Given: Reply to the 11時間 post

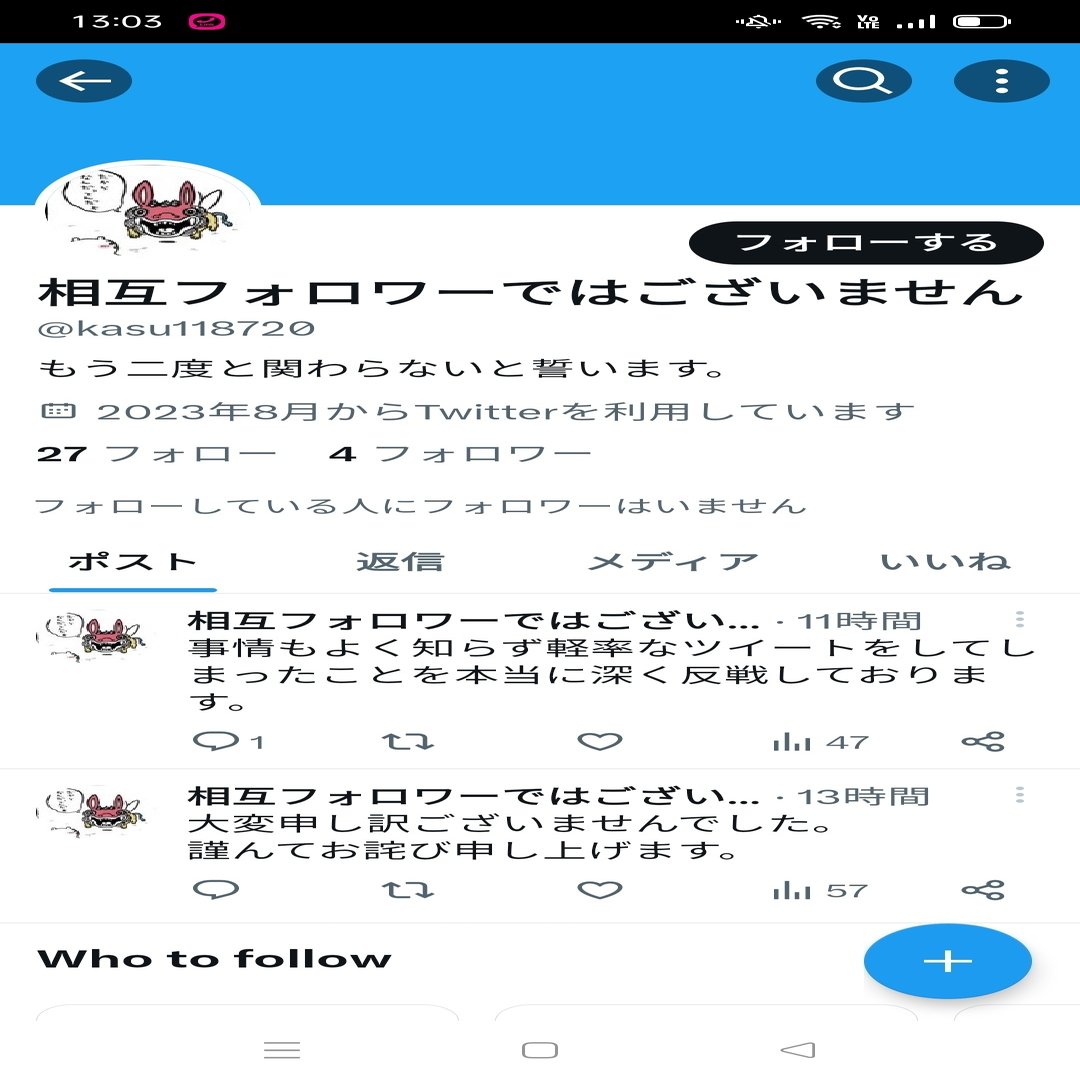Looking at the screenshot, I should [216, 742].
